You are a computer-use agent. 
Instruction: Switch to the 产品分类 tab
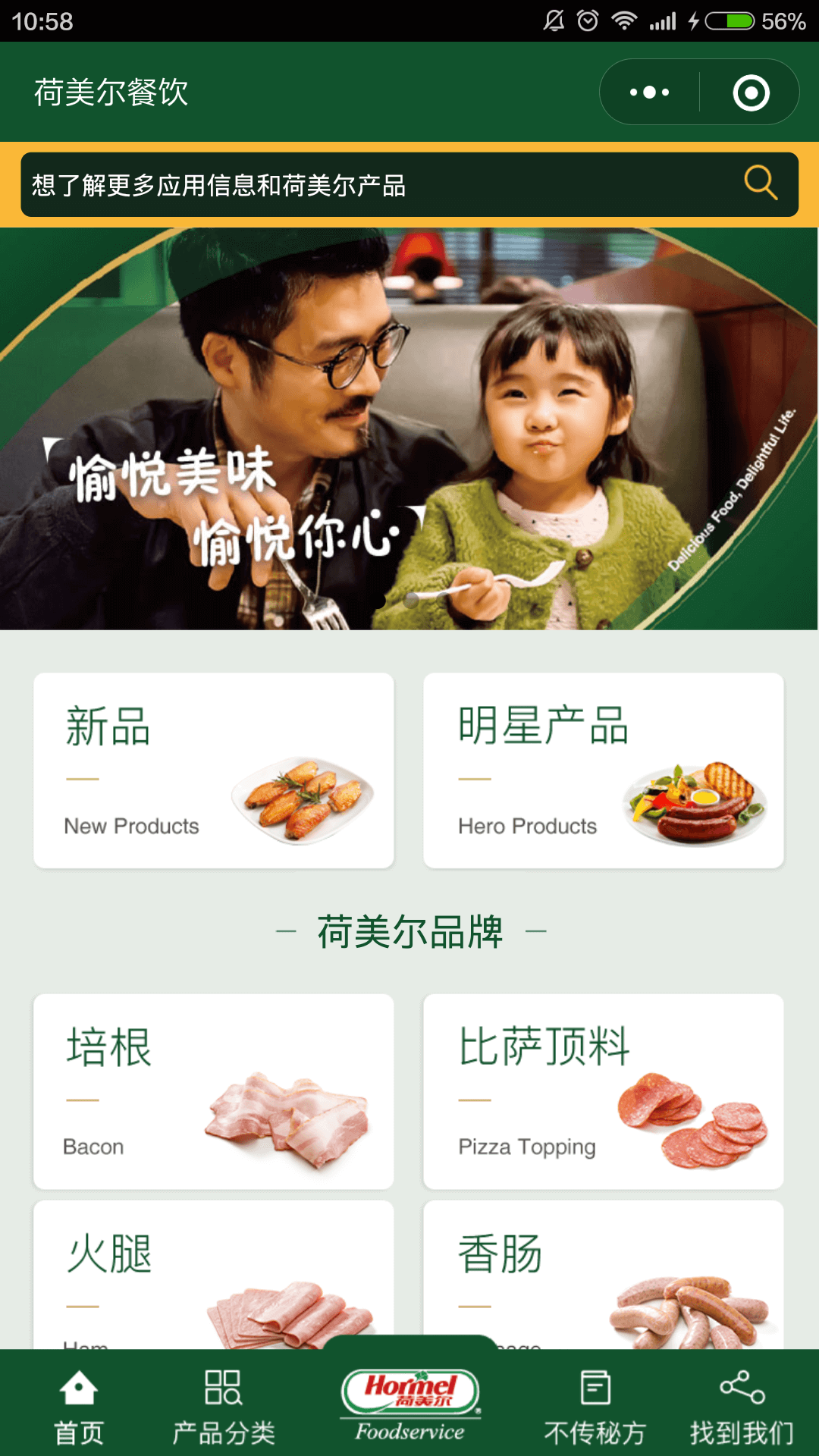224,1407
